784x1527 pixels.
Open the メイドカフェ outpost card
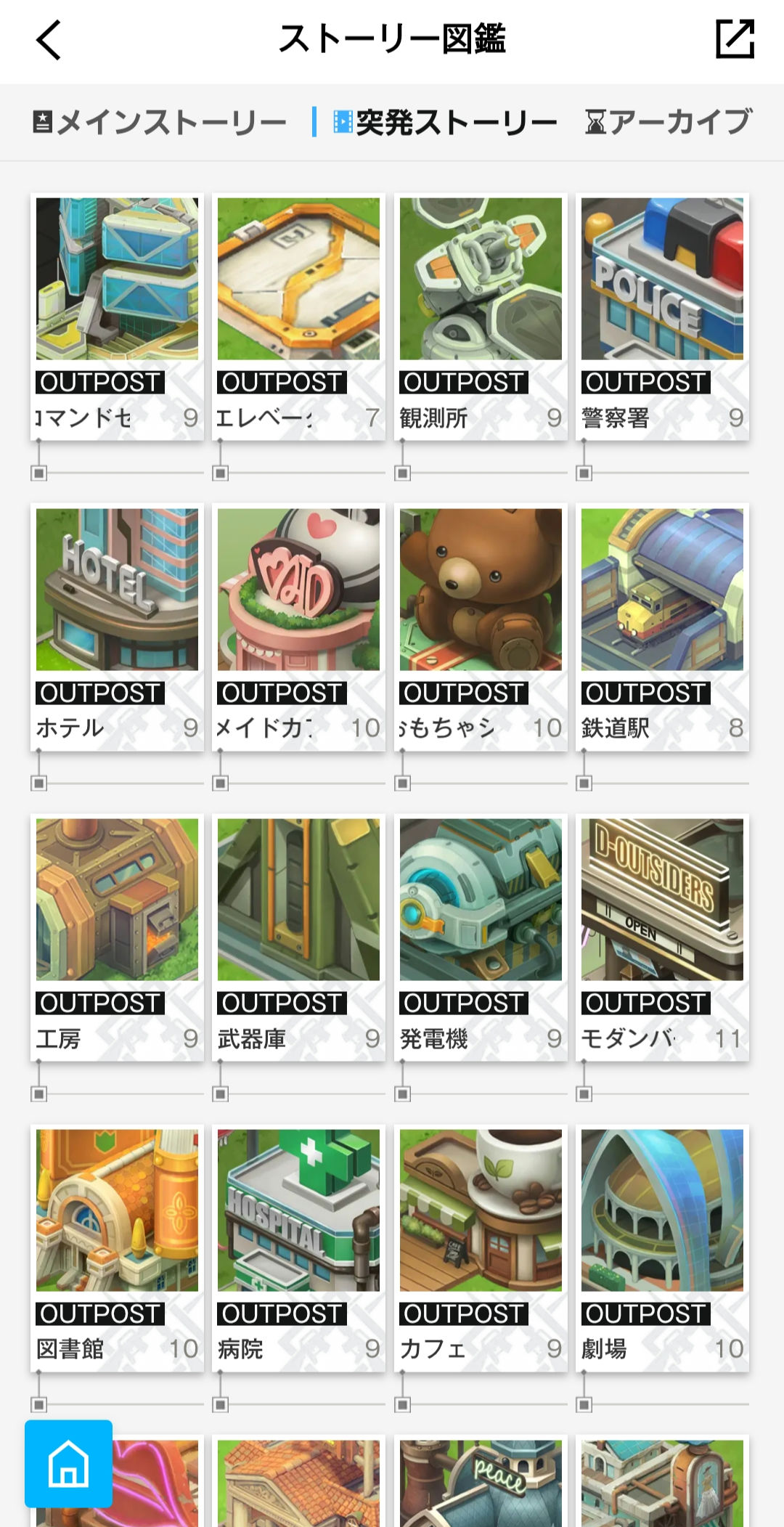[x=298, y=627]
